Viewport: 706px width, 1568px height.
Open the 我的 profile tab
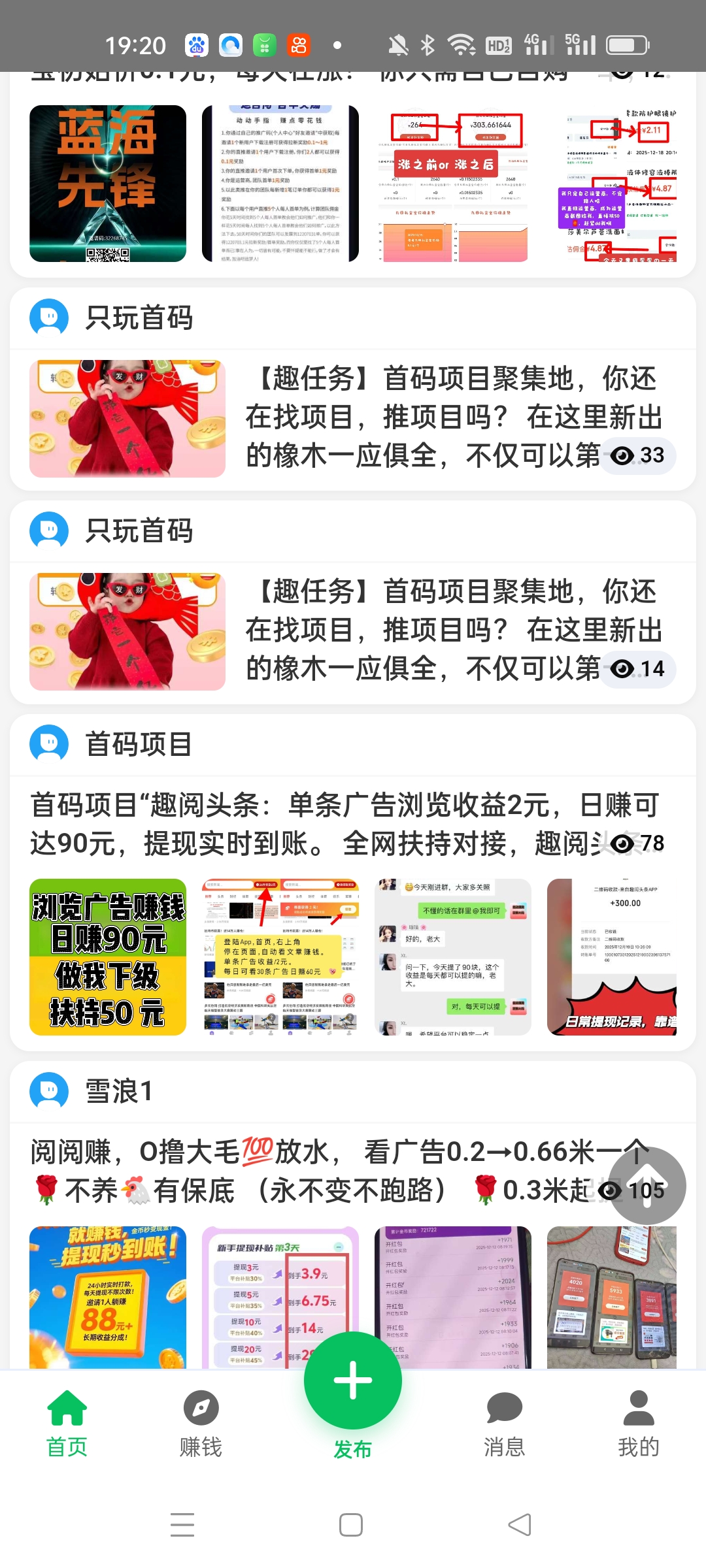tap(639, 1424)
